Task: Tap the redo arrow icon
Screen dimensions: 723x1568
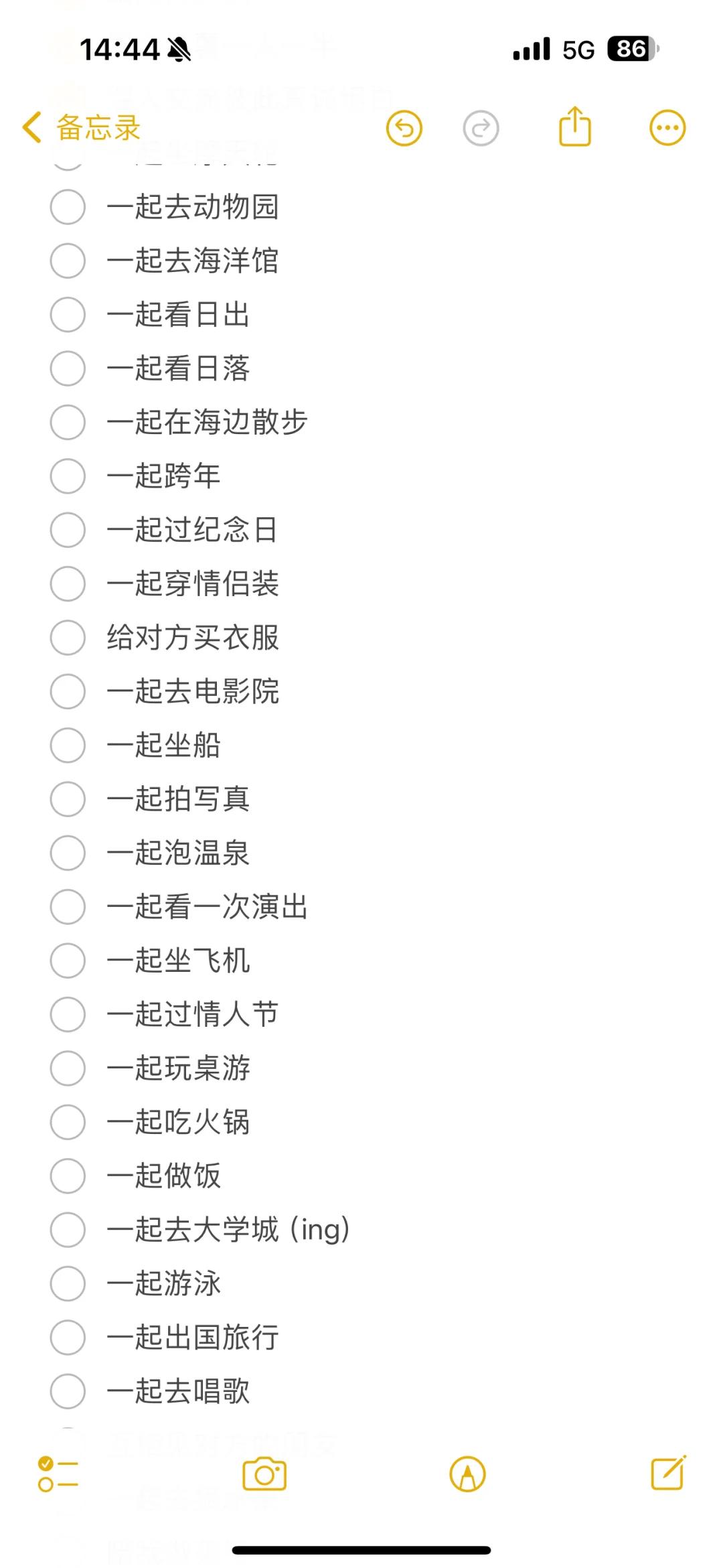Action: tap(481, 128)
